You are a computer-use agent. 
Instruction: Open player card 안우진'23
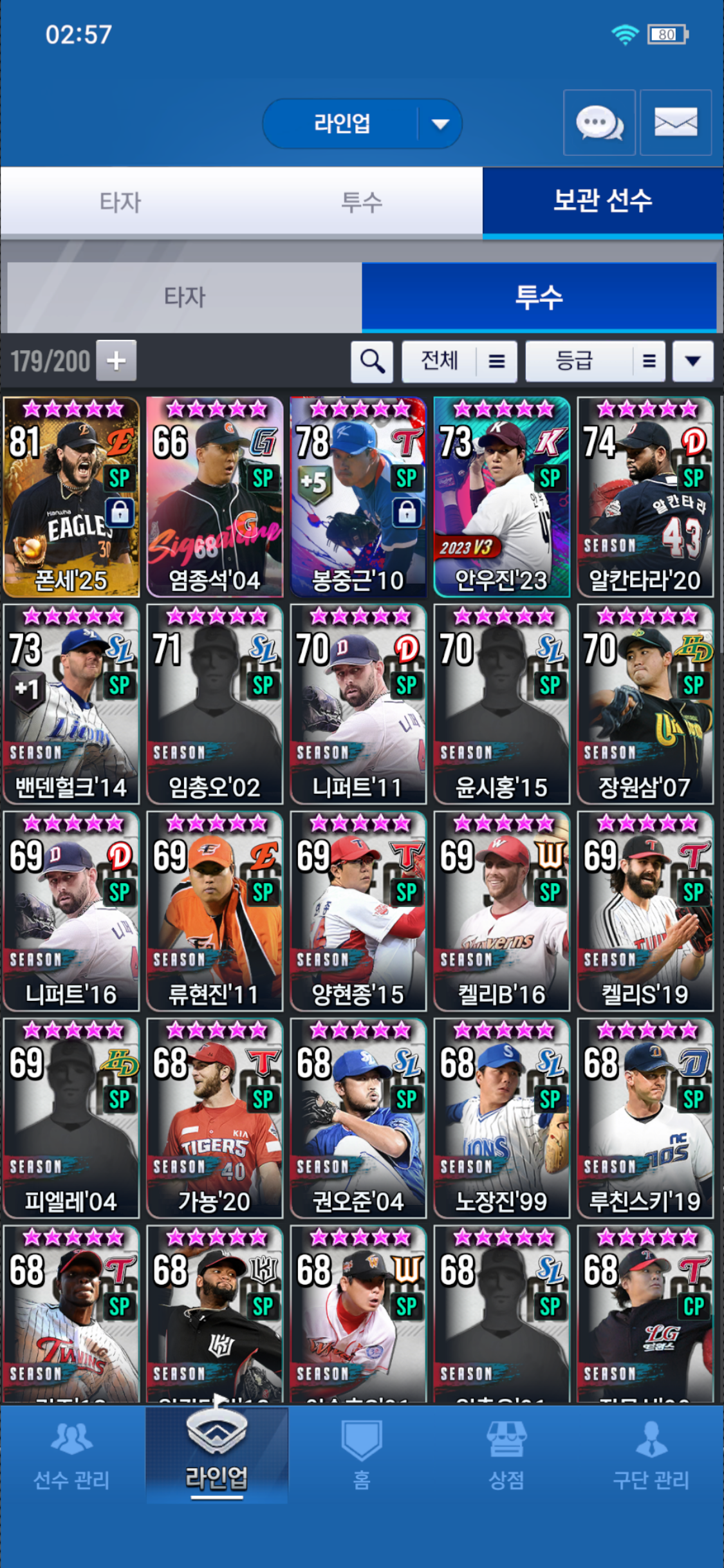point(502,497)
